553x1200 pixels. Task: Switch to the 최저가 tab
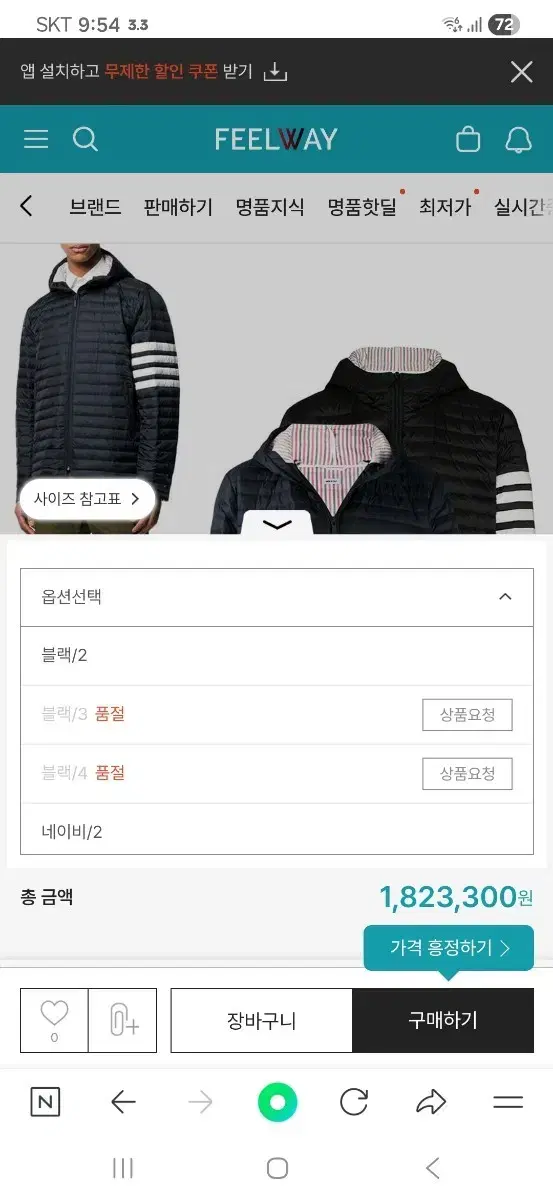click(x=445, y=207)
